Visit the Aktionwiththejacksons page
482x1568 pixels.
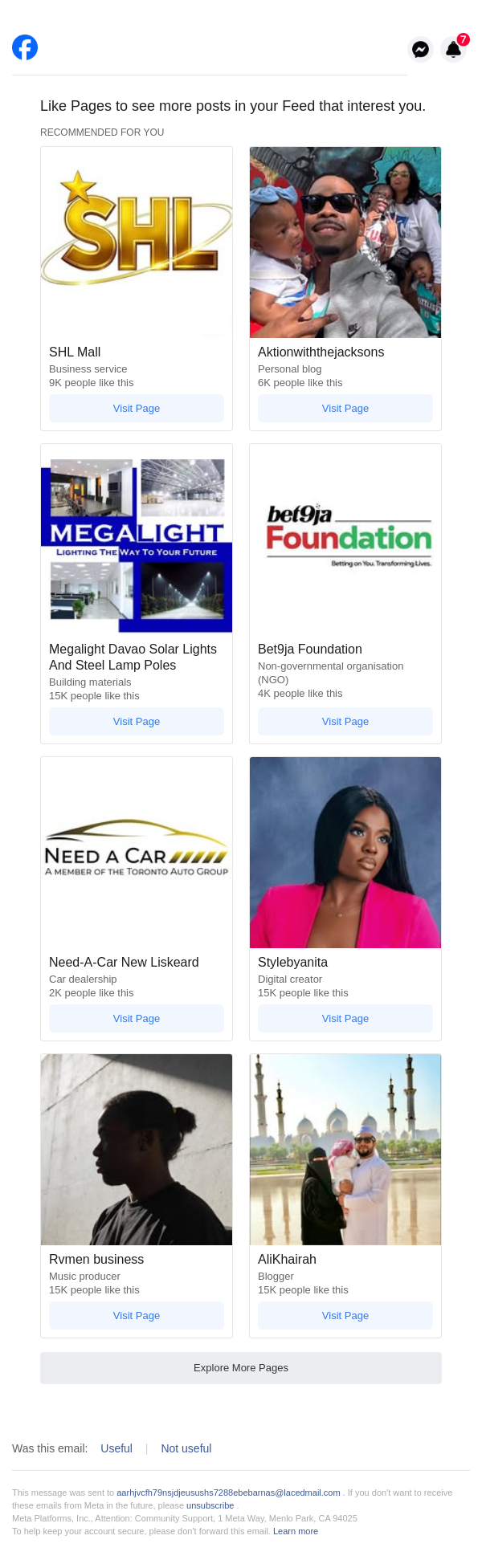tap(345, 408)
